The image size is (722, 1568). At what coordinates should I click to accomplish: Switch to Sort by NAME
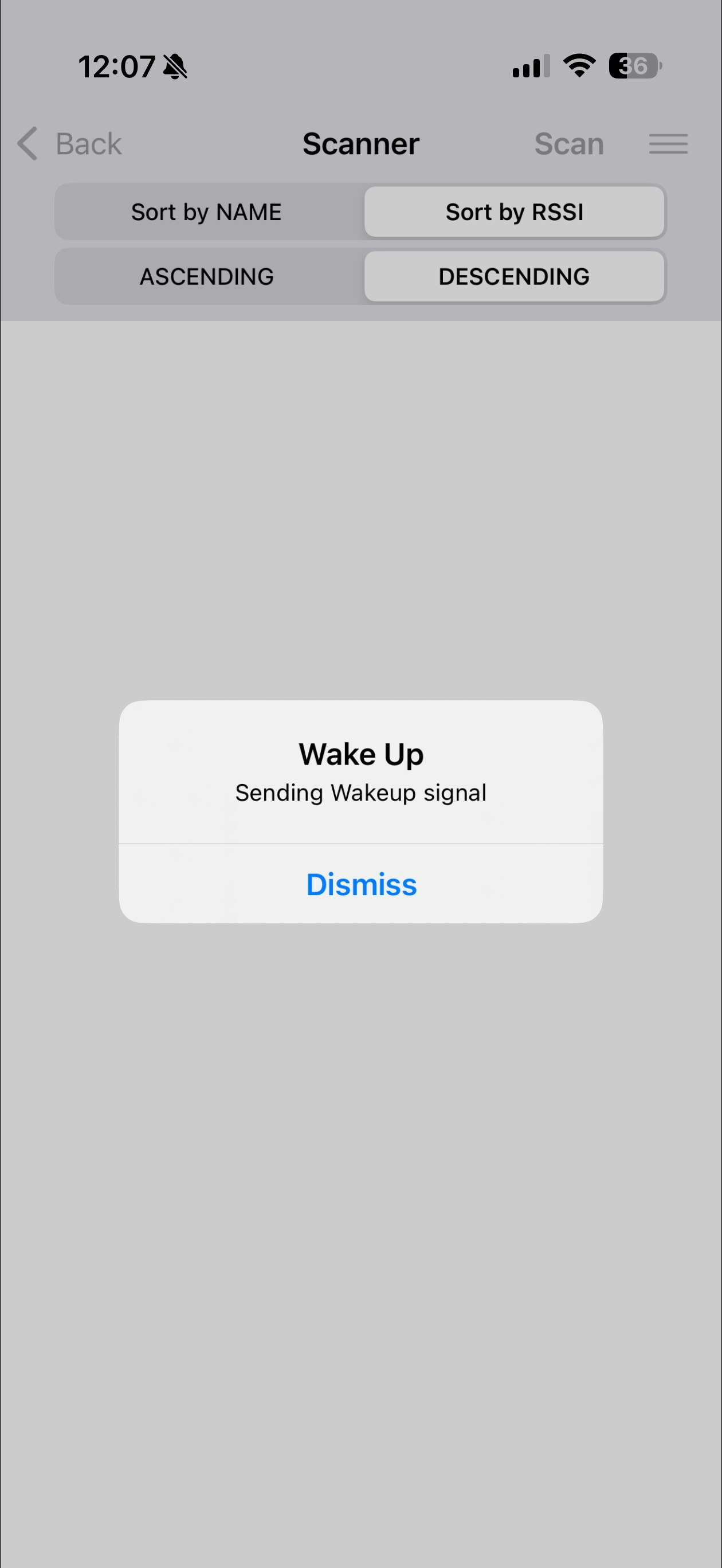(x=206, y=213)
